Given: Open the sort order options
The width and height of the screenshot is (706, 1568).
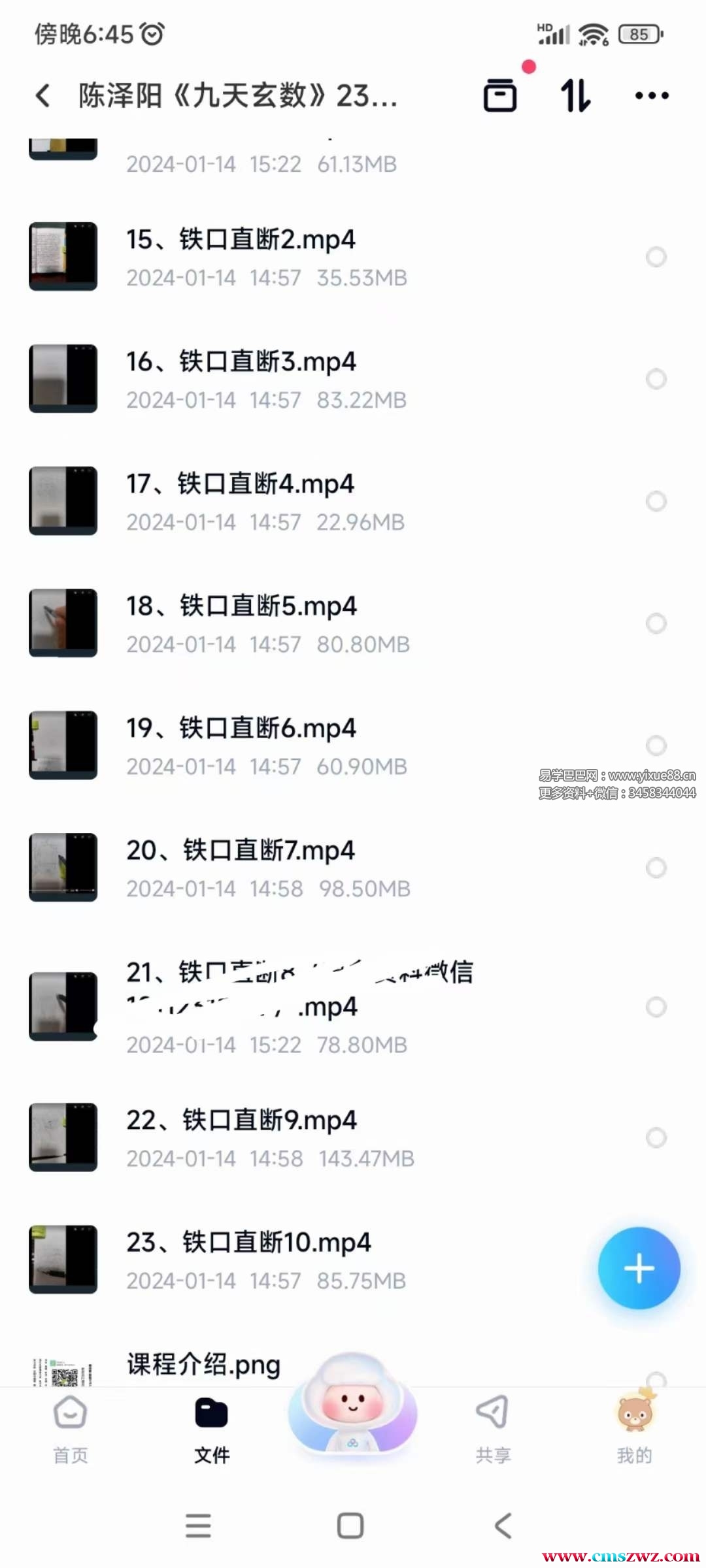Looking at the screenshot, I should pos(576,95).
